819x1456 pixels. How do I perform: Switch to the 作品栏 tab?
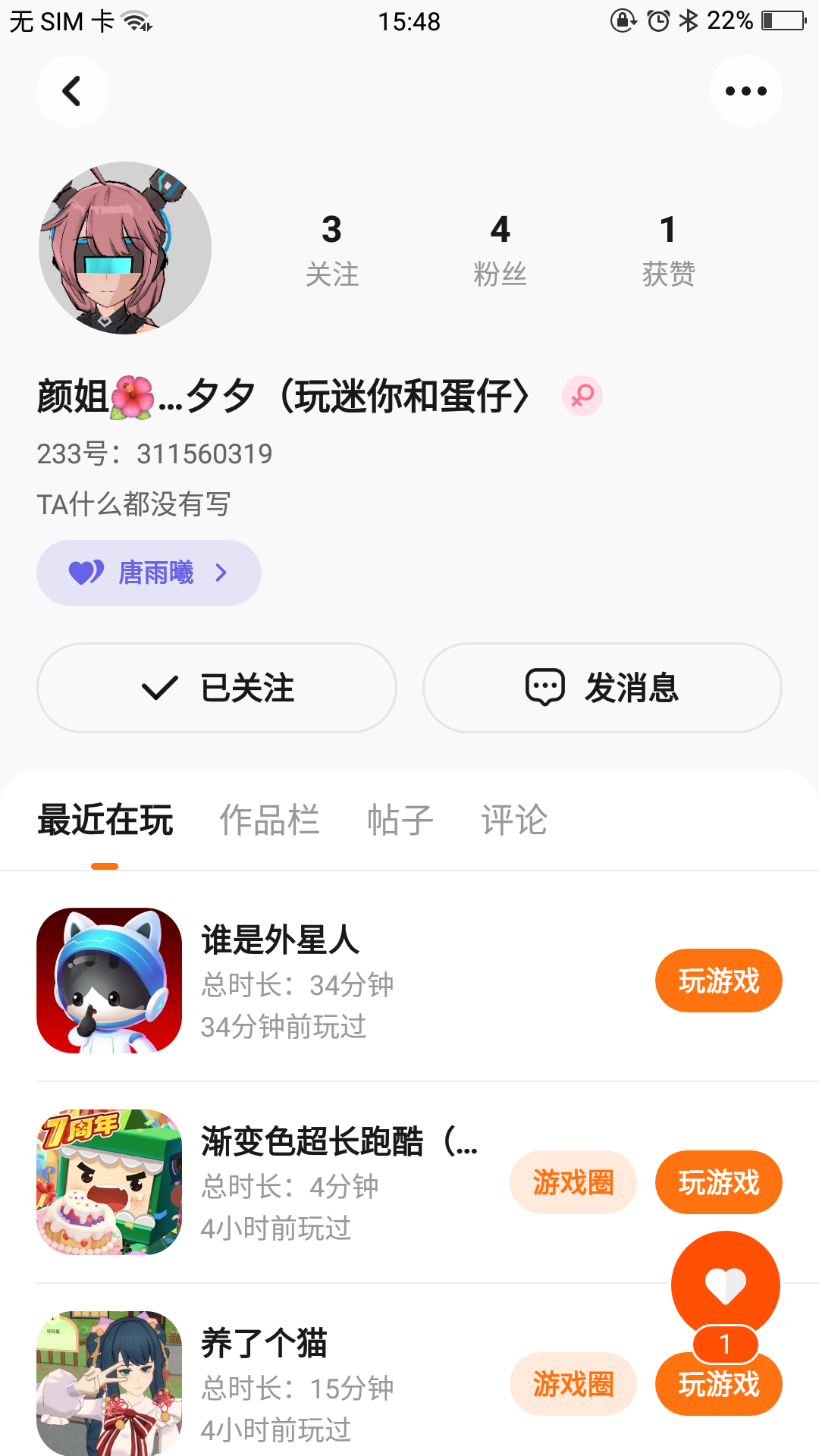pyautogui.click(x=269, y=821)
